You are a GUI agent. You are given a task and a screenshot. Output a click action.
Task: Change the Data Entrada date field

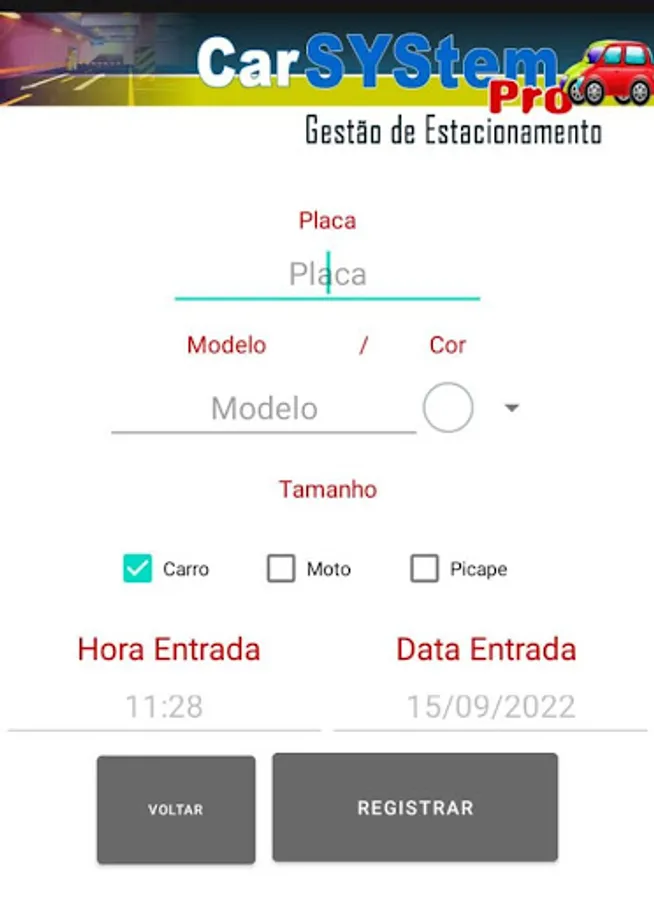[x=490, y=707]
